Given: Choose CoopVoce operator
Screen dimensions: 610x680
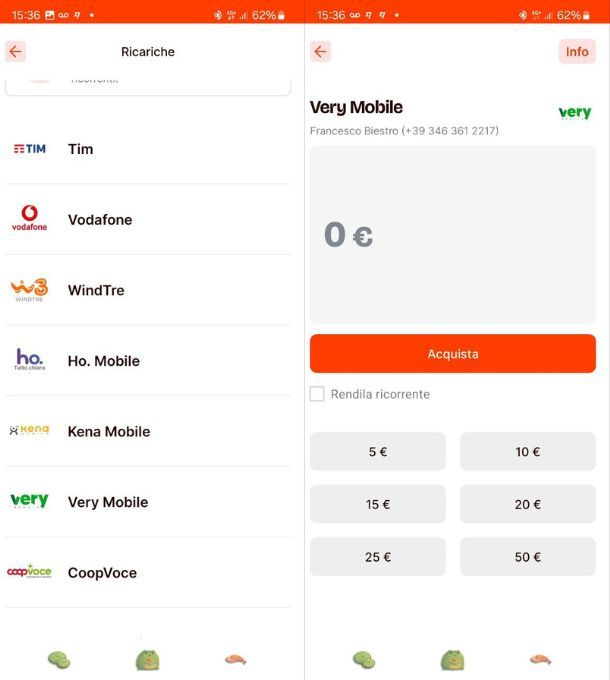Looking at the screenshot, I should 148,573.
